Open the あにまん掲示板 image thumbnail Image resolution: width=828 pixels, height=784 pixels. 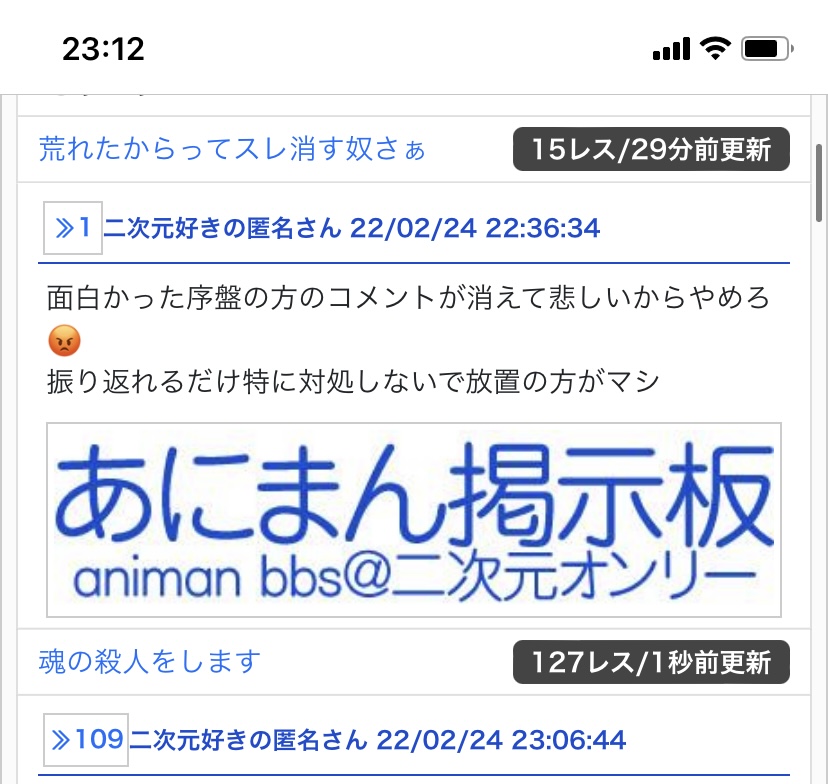(413, 520)
